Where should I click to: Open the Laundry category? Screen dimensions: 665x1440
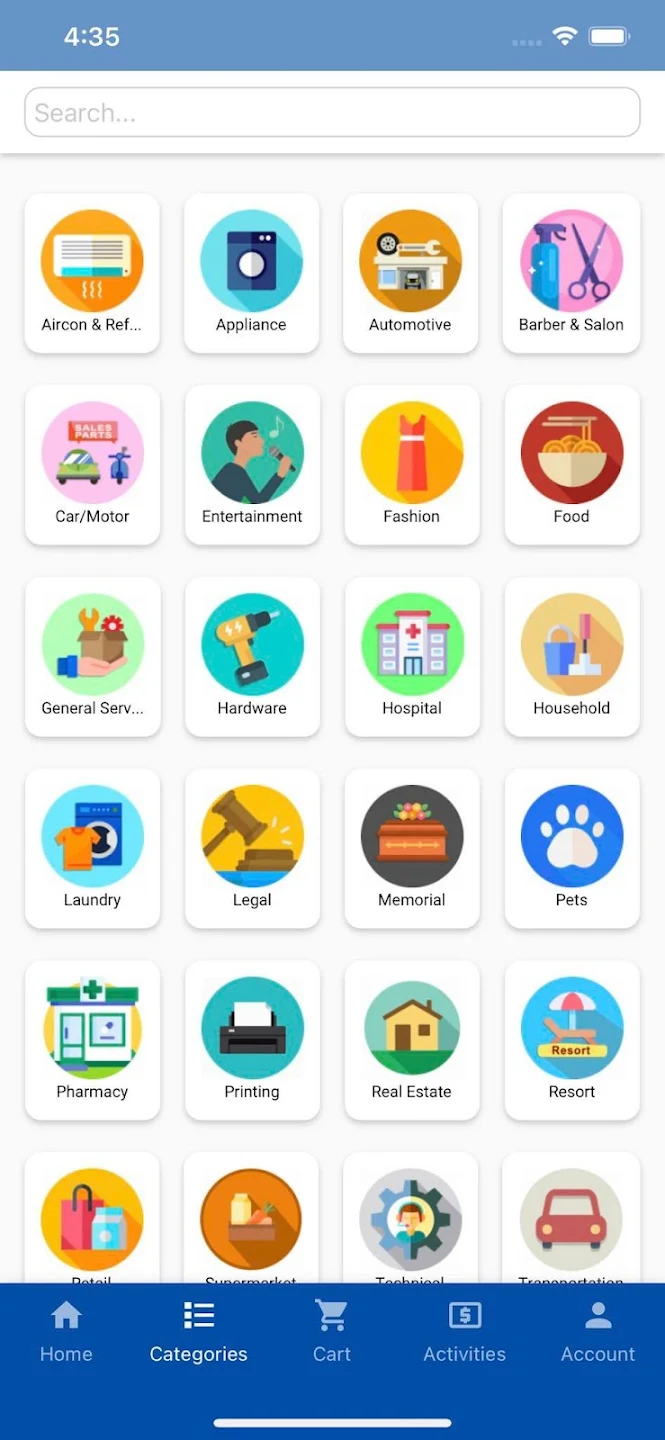point(92,848)
